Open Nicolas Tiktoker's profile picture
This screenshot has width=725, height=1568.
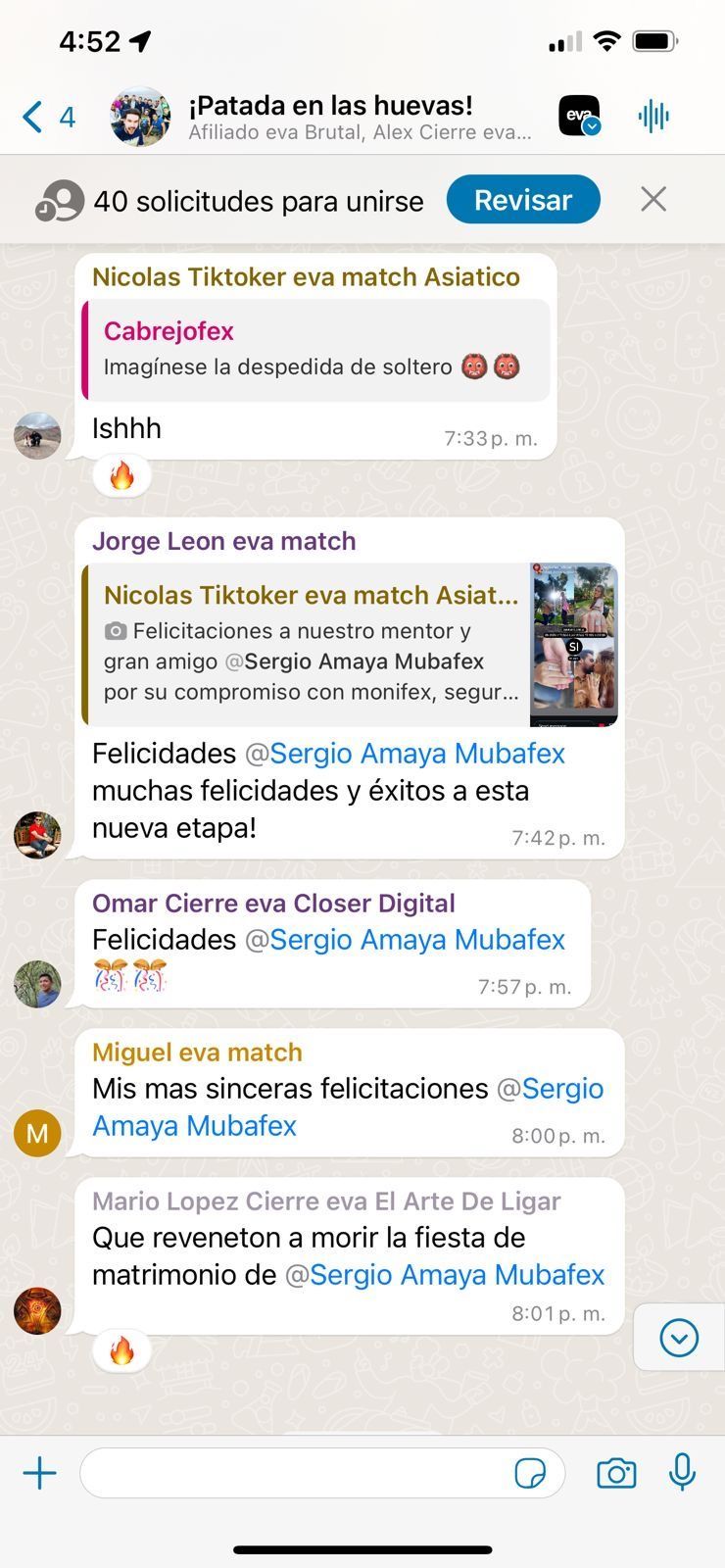[x=37, y=435]
